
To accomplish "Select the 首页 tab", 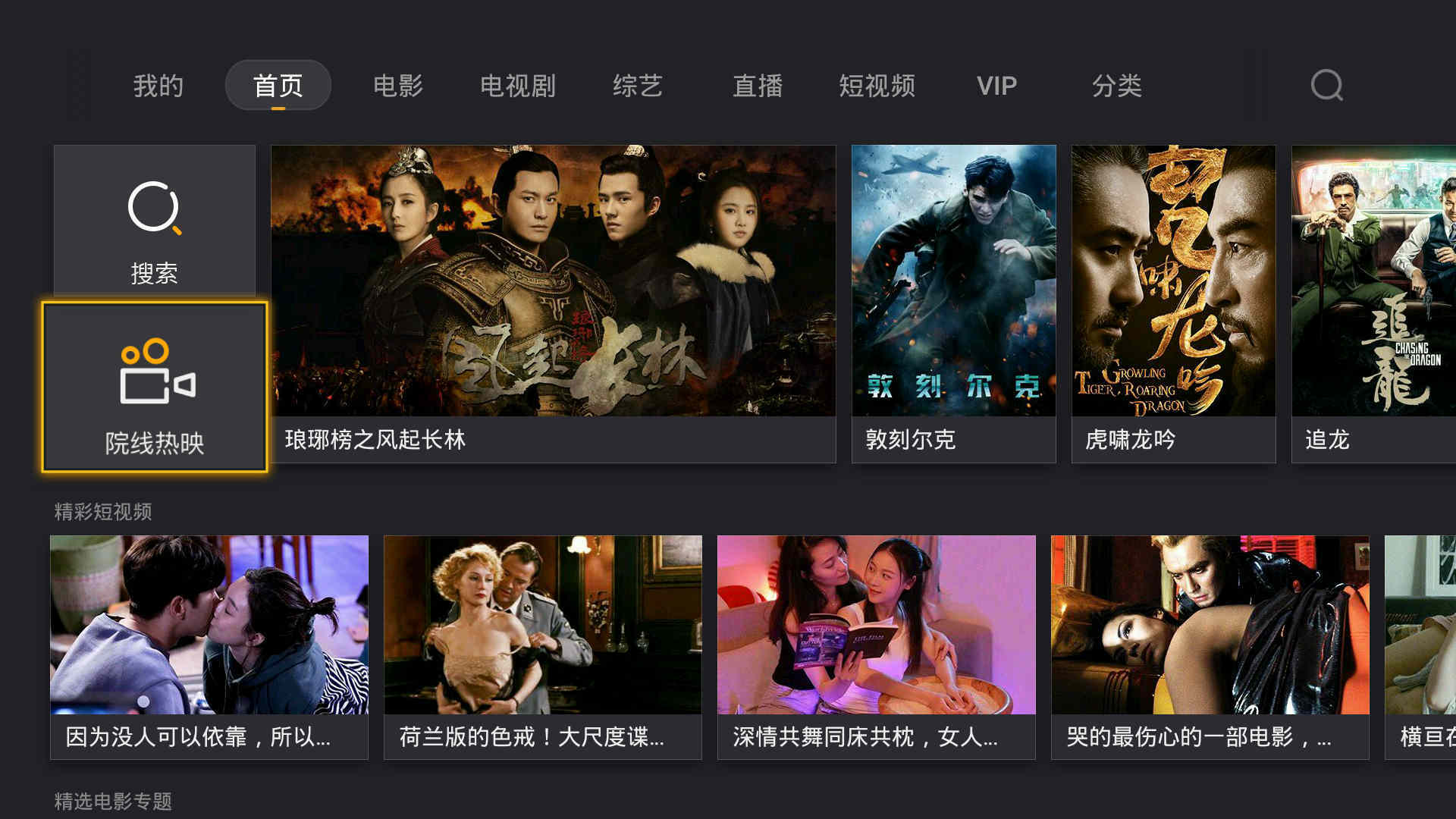I will point(278,86).
